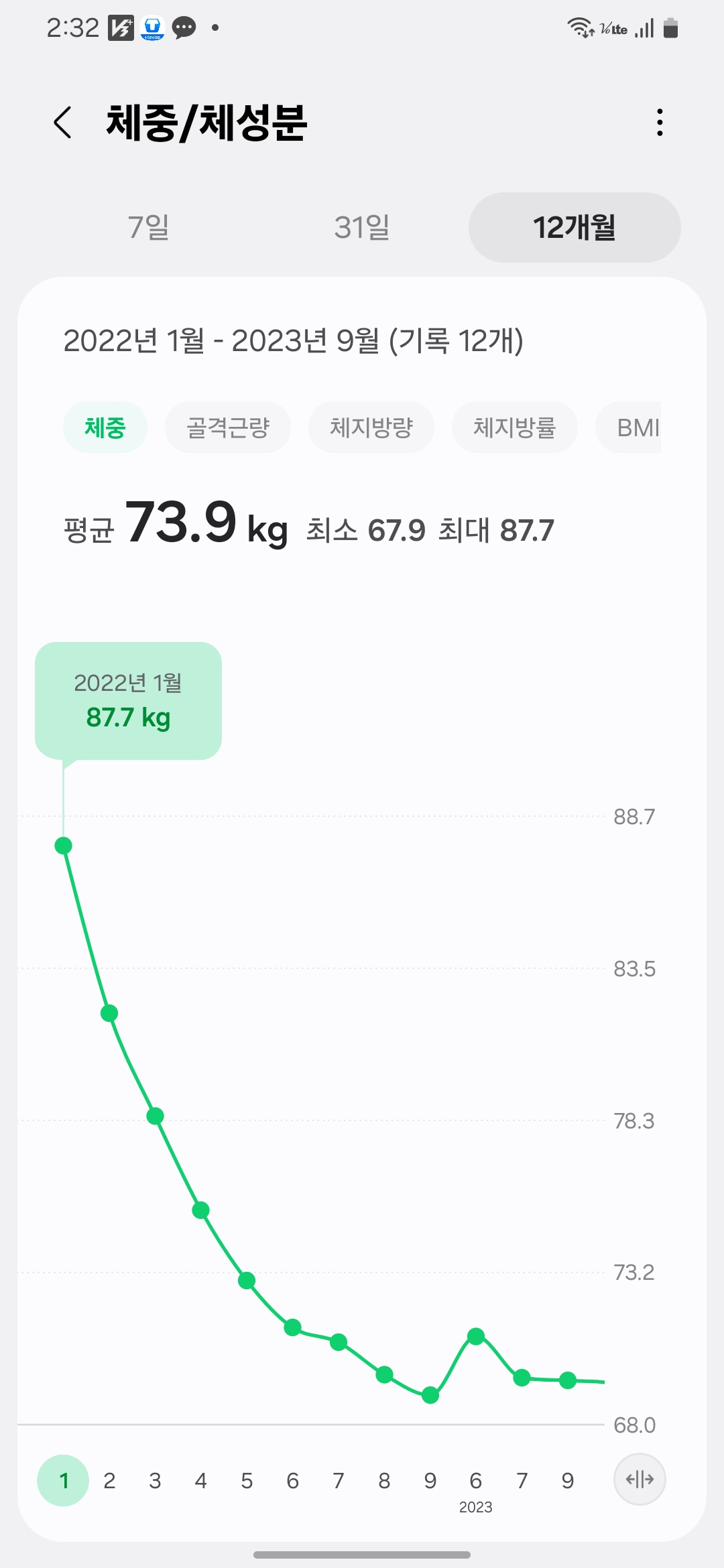
Task: Tap the first data point on the chart
Action: [x=63, y=846]
